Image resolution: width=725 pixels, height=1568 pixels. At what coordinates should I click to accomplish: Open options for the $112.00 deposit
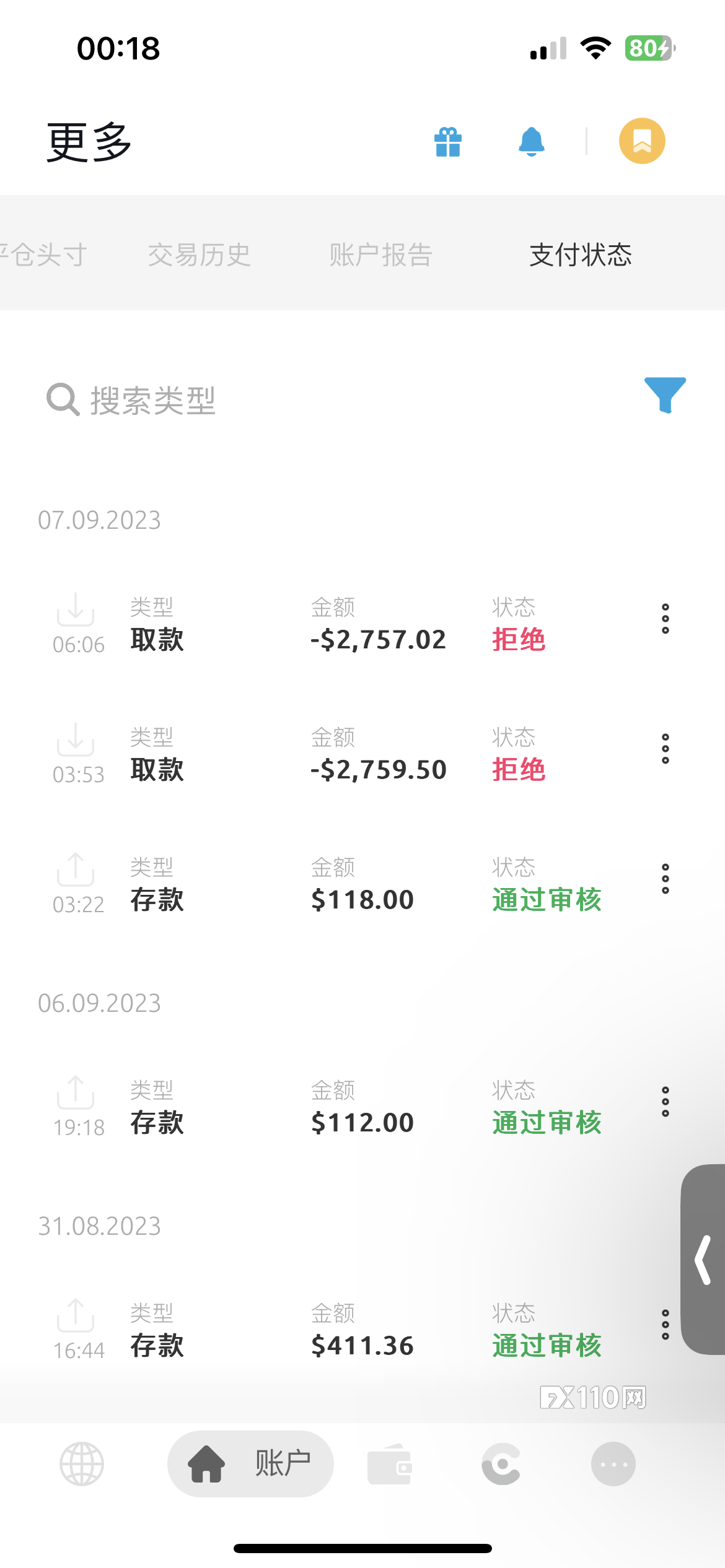pyautogui.click(x=666, y=1102)
